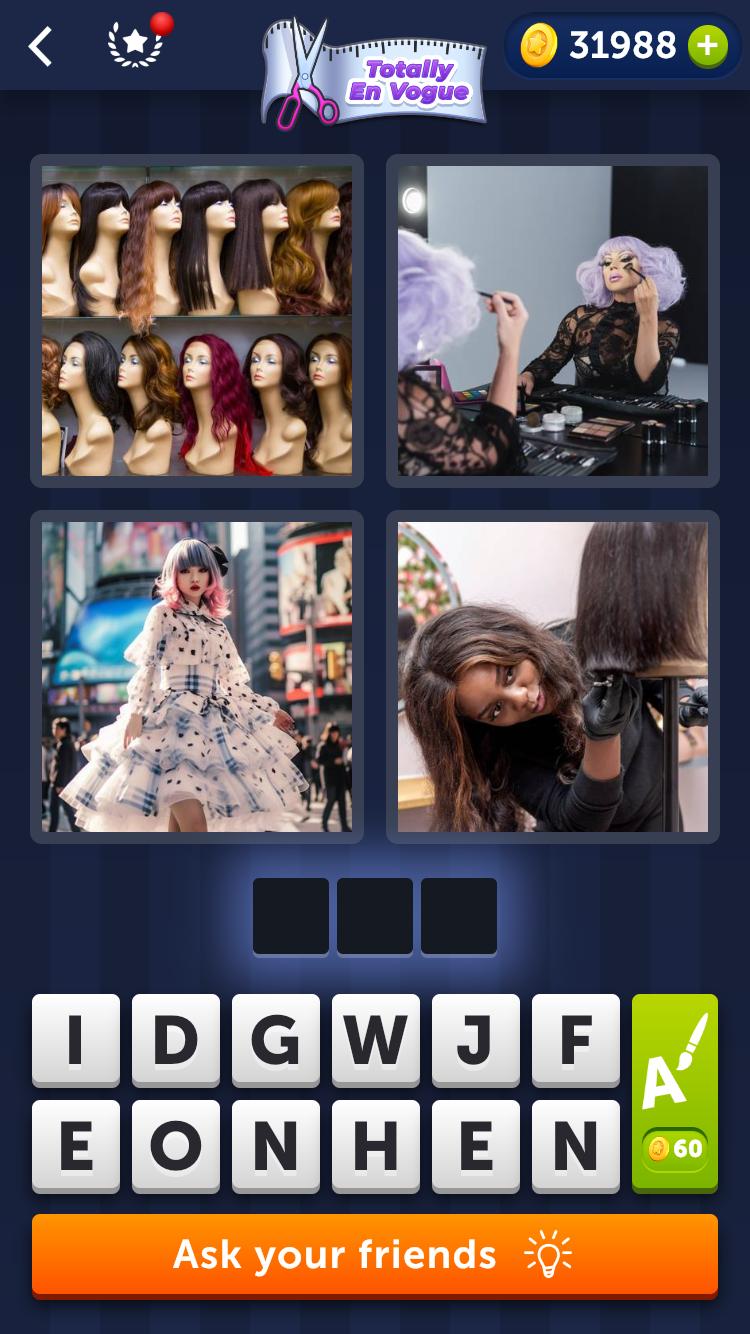Image resolution: width=750 pixels, height=1334 pixels.
Task: Open the achievements star badge
Action: pos(135,46)
